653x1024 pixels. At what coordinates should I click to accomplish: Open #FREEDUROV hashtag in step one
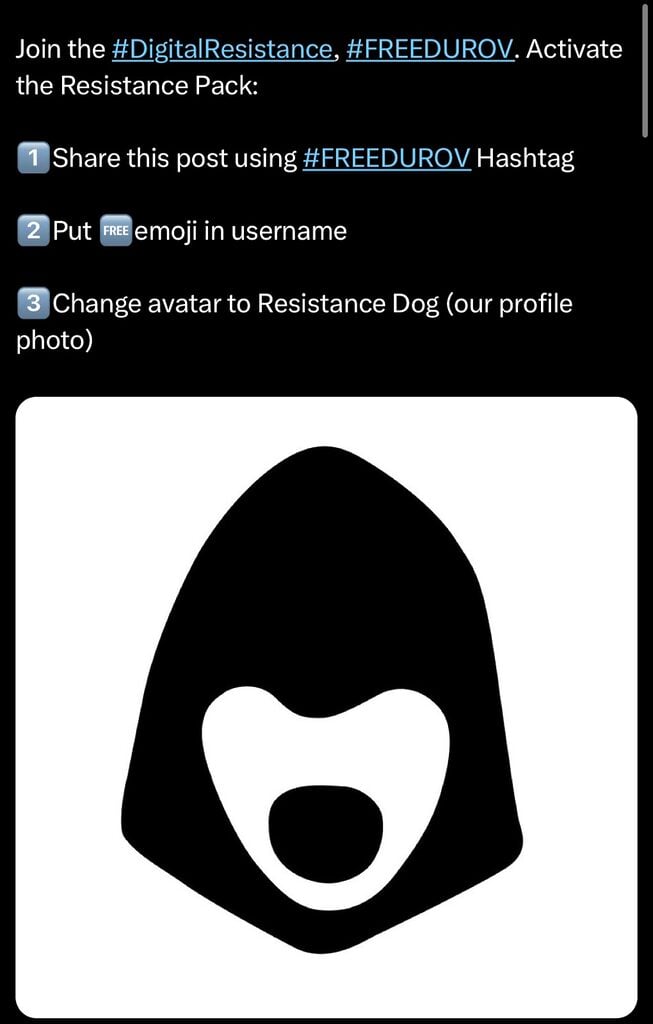coord(386,158)
